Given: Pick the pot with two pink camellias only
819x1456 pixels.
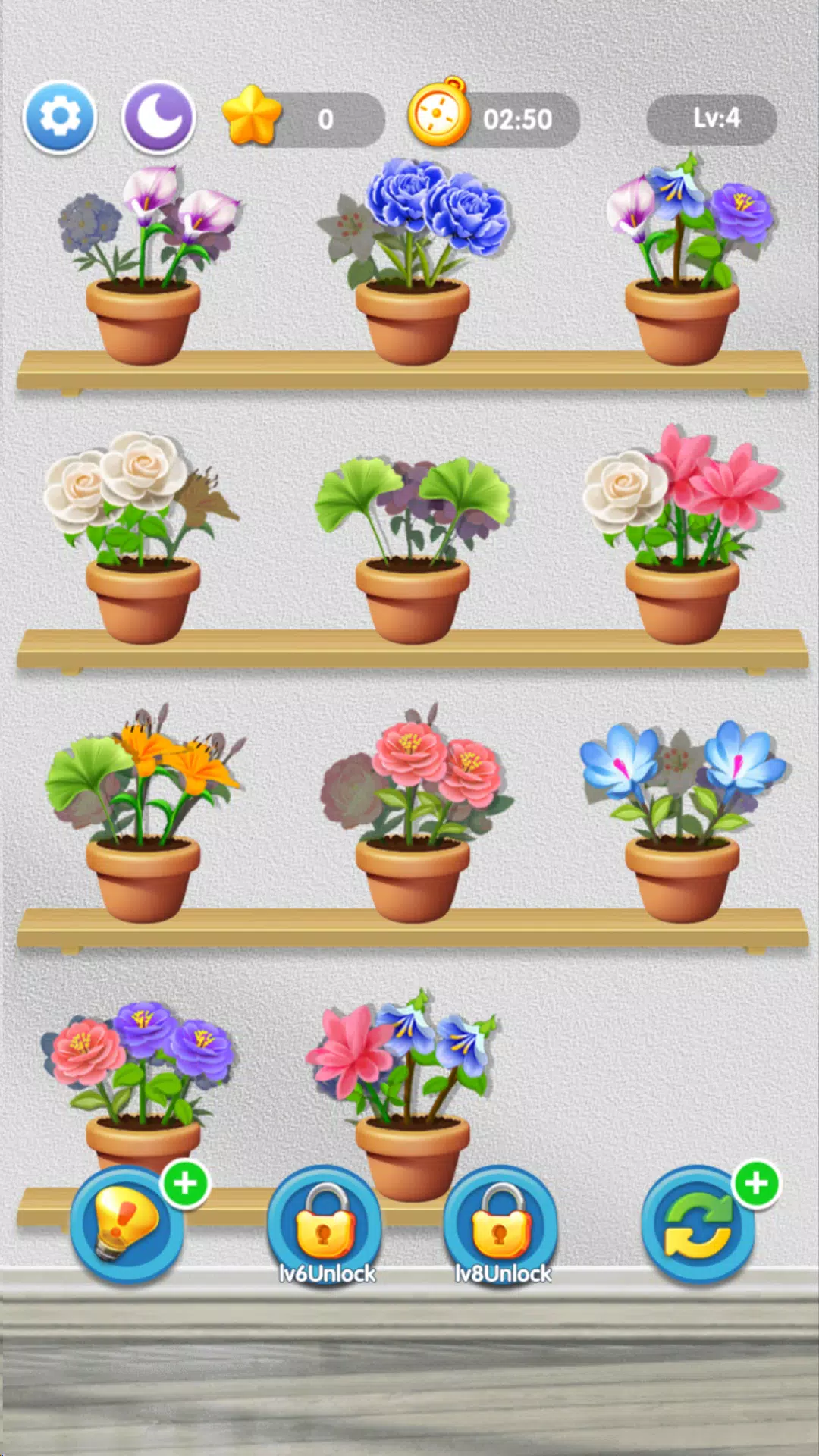Looking at the screenshot, I should (413, 819).
